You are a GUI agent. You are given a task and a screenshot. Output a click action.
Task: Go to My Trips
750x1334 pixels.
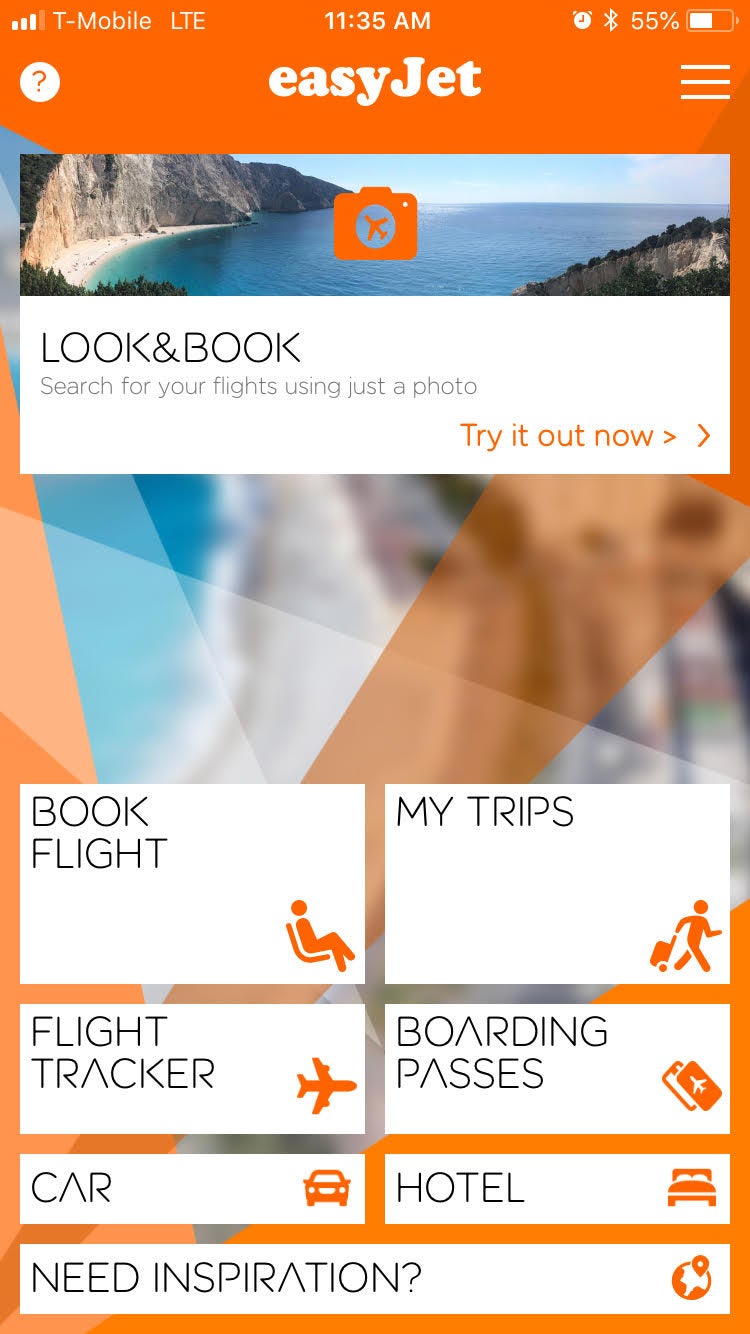pyautogui.click(x=557, y=883)
